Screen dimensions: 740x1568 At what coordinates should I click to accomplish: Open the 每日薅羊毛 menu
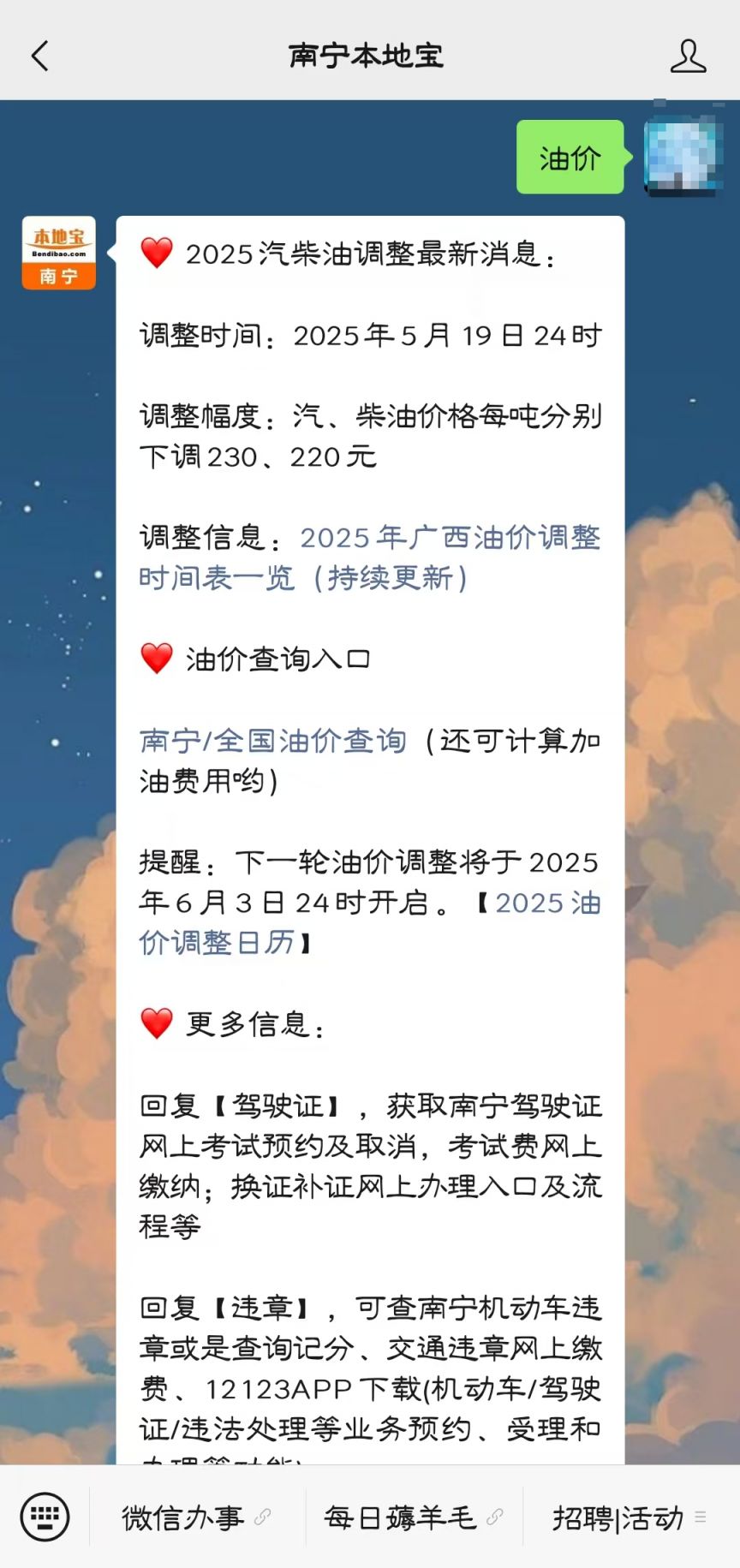[x=414, y=1517]
